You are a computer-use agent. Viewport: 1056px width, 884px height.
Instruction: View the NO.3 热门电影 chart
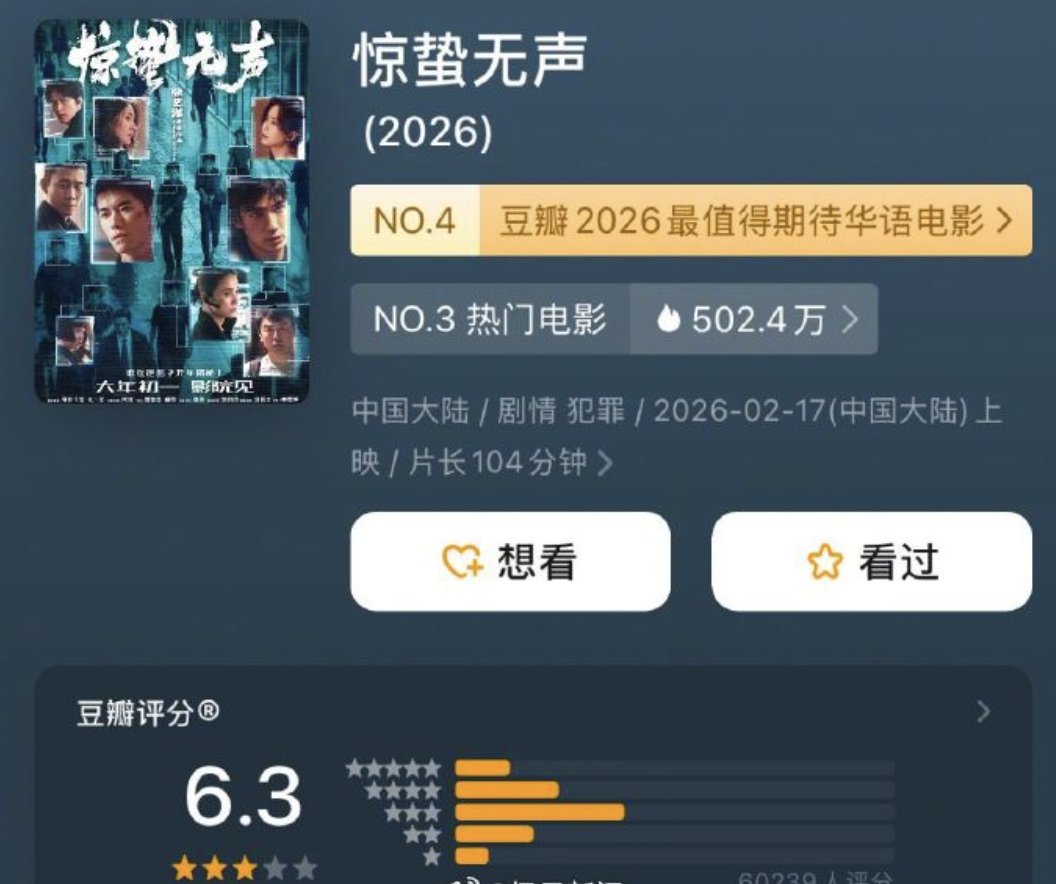tap(613, 319)
